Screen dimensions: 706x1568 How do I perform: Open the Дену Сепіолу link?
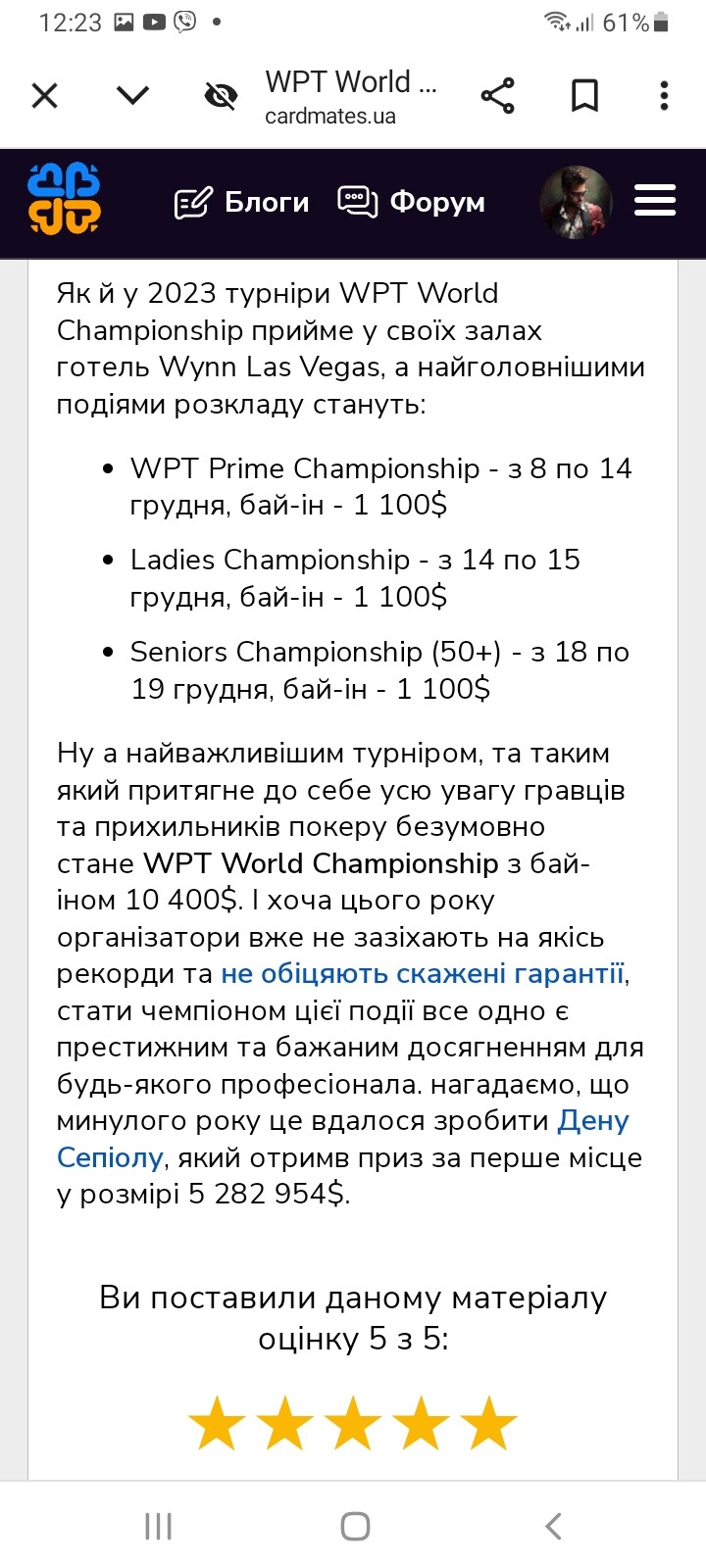coord(343,1139)
